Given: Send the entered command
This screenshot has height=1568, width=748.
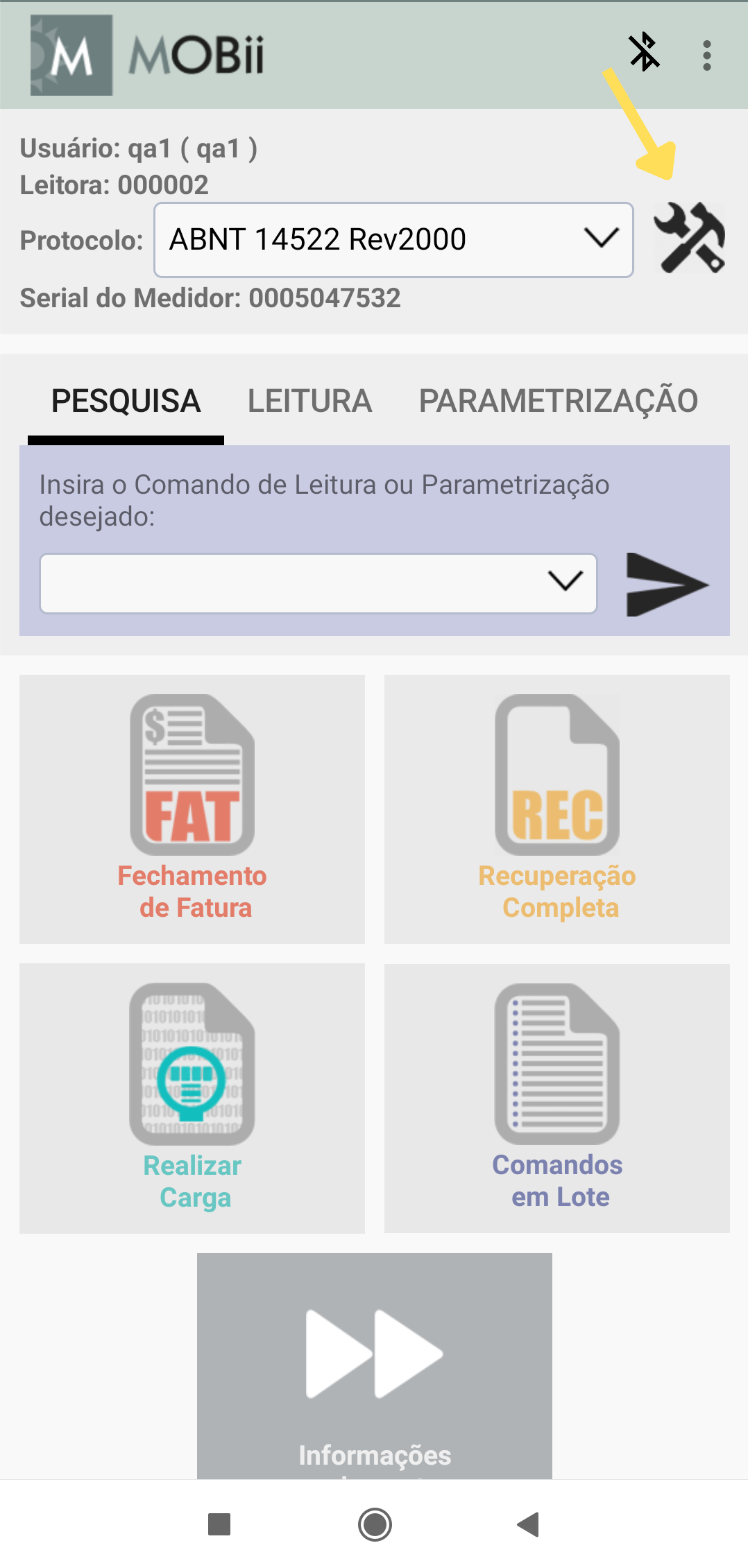Looking at the screenshot, I should point(666,584).
